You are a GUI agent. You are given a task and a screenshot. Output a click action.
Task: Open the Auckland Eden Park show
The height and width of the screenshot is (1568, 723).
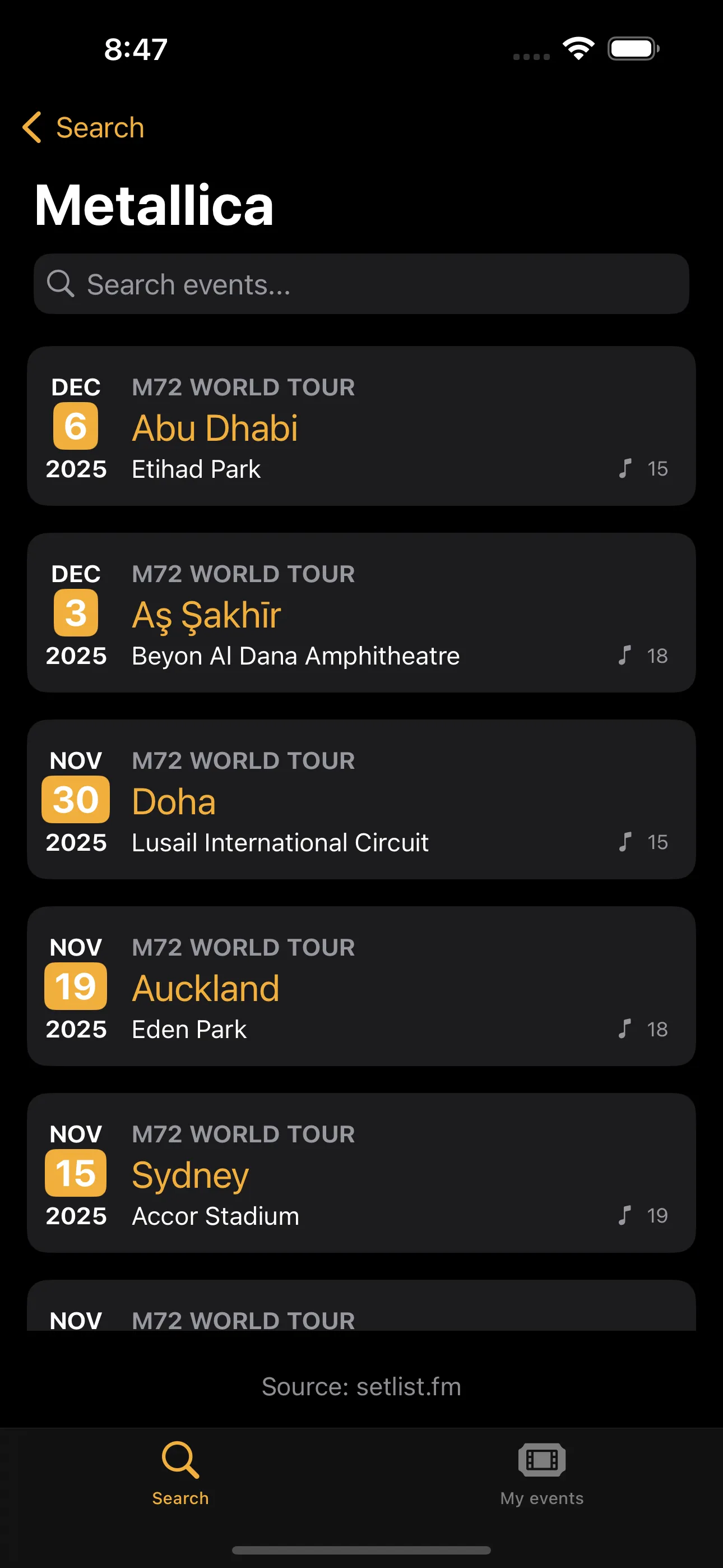[x=361, y=986]
